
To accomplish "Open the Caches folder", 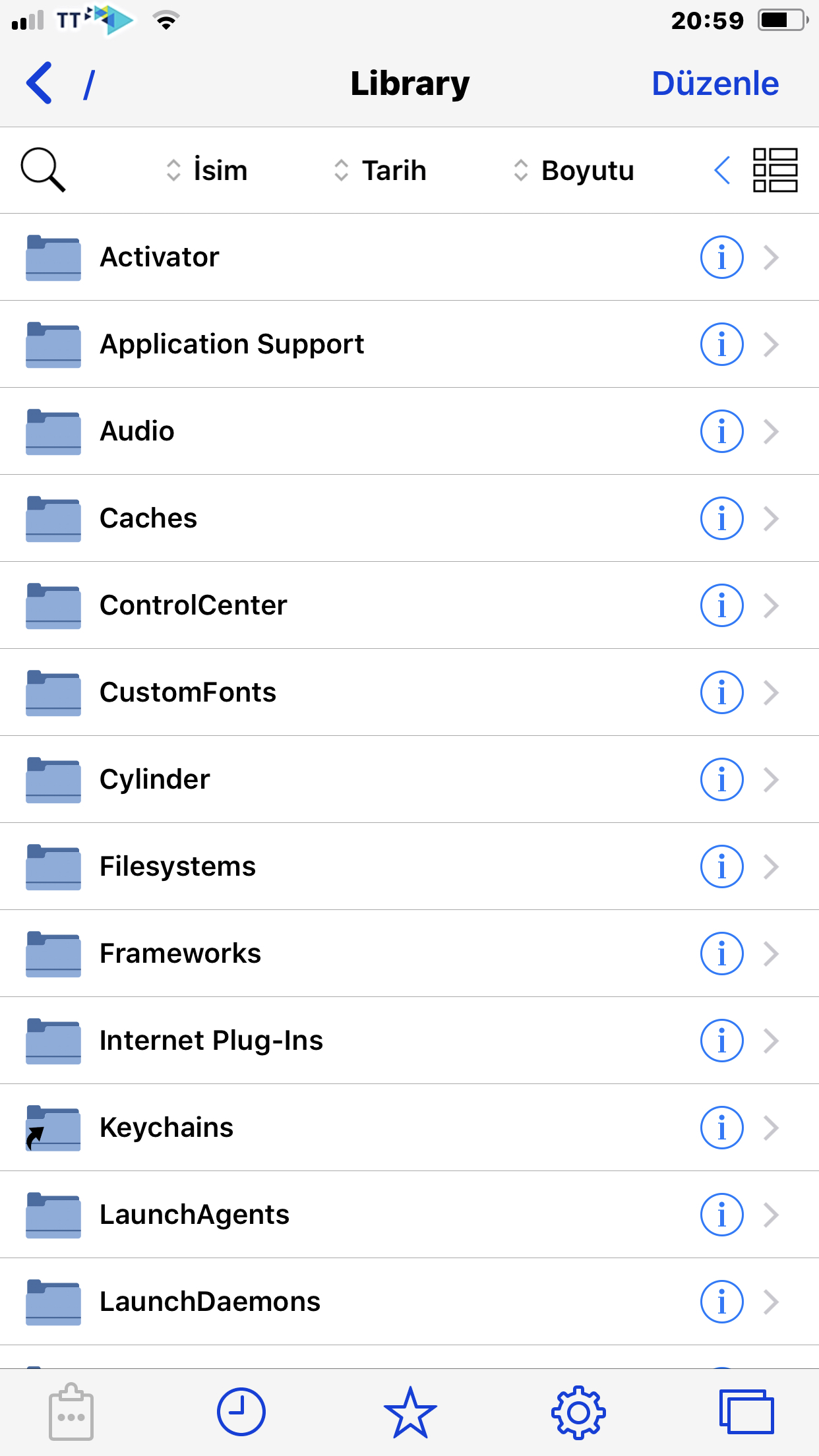I will (x=409, y=518).
